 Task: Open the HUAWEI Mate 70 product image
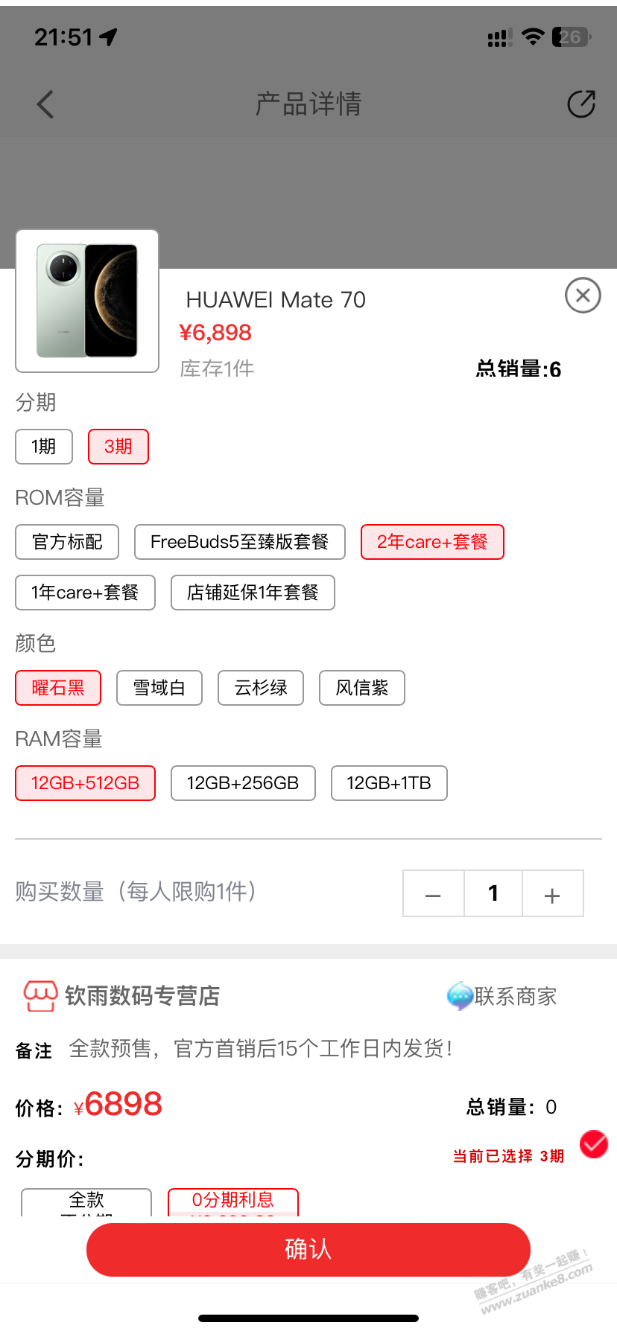[87, 301]
